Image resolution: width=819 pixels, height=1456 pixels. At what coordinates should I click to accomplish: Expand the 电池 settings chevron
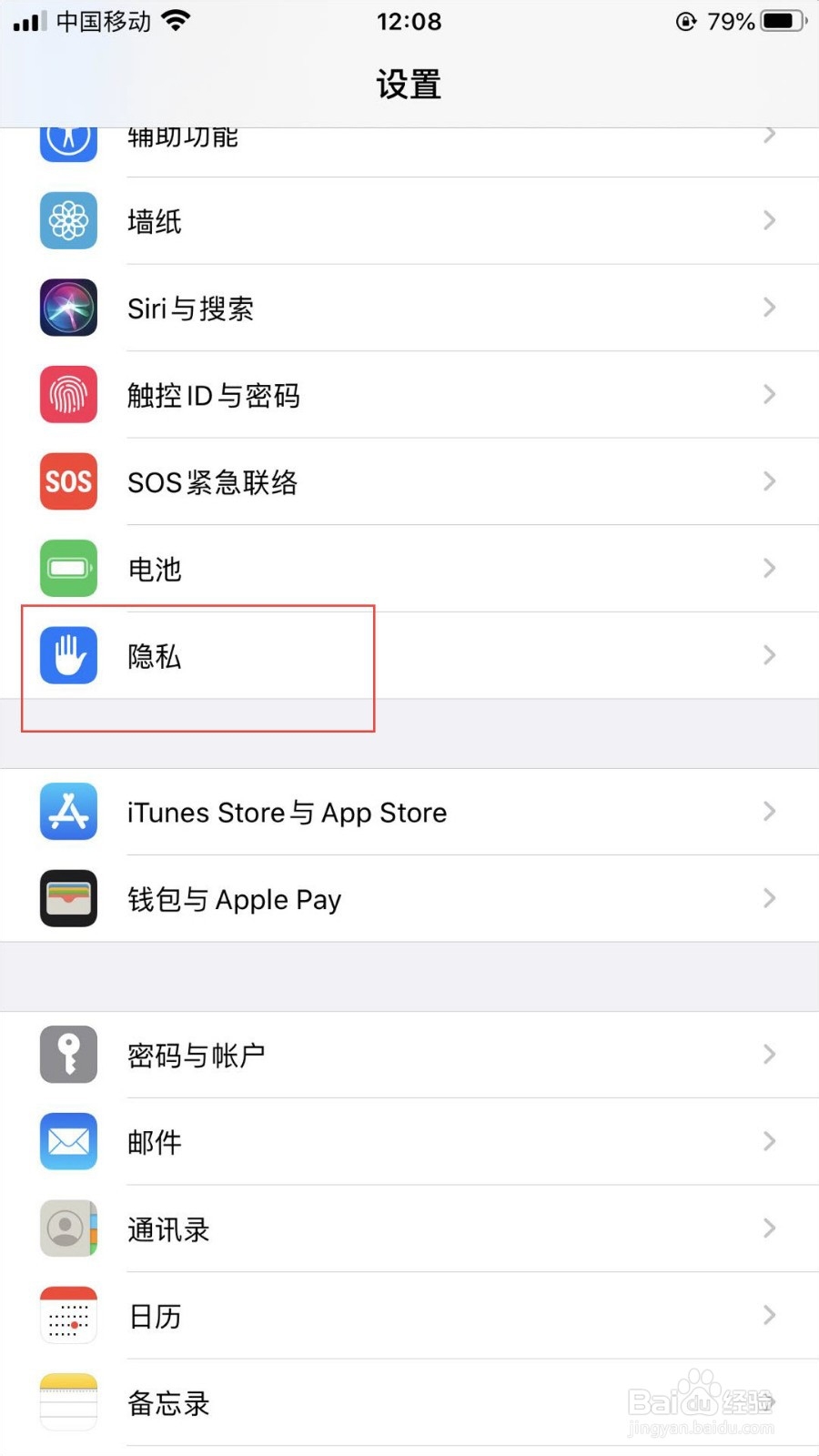pyautogui.click(x=769, y=568)
